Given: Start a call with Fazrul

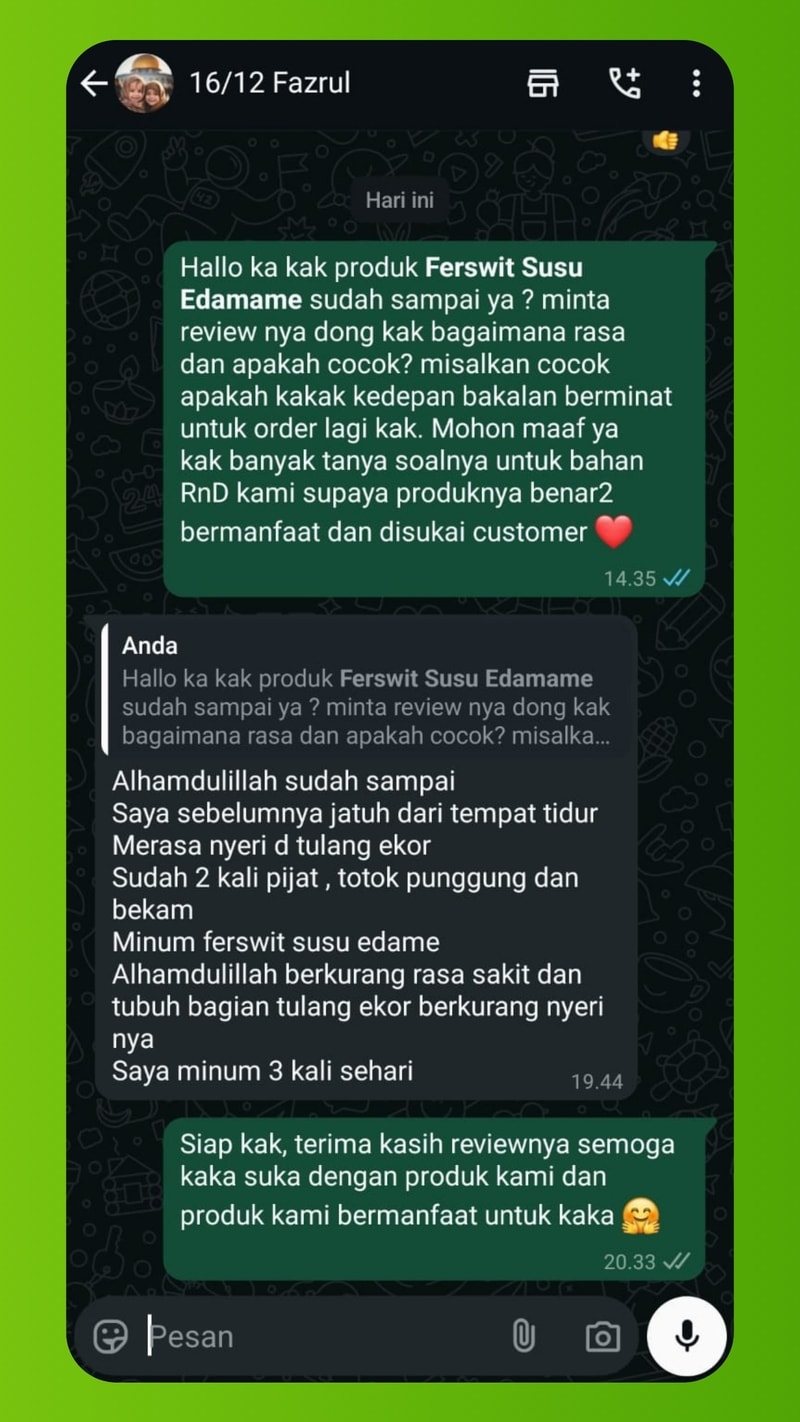Looking at the screenshot, I should click(x=625, y=84).
